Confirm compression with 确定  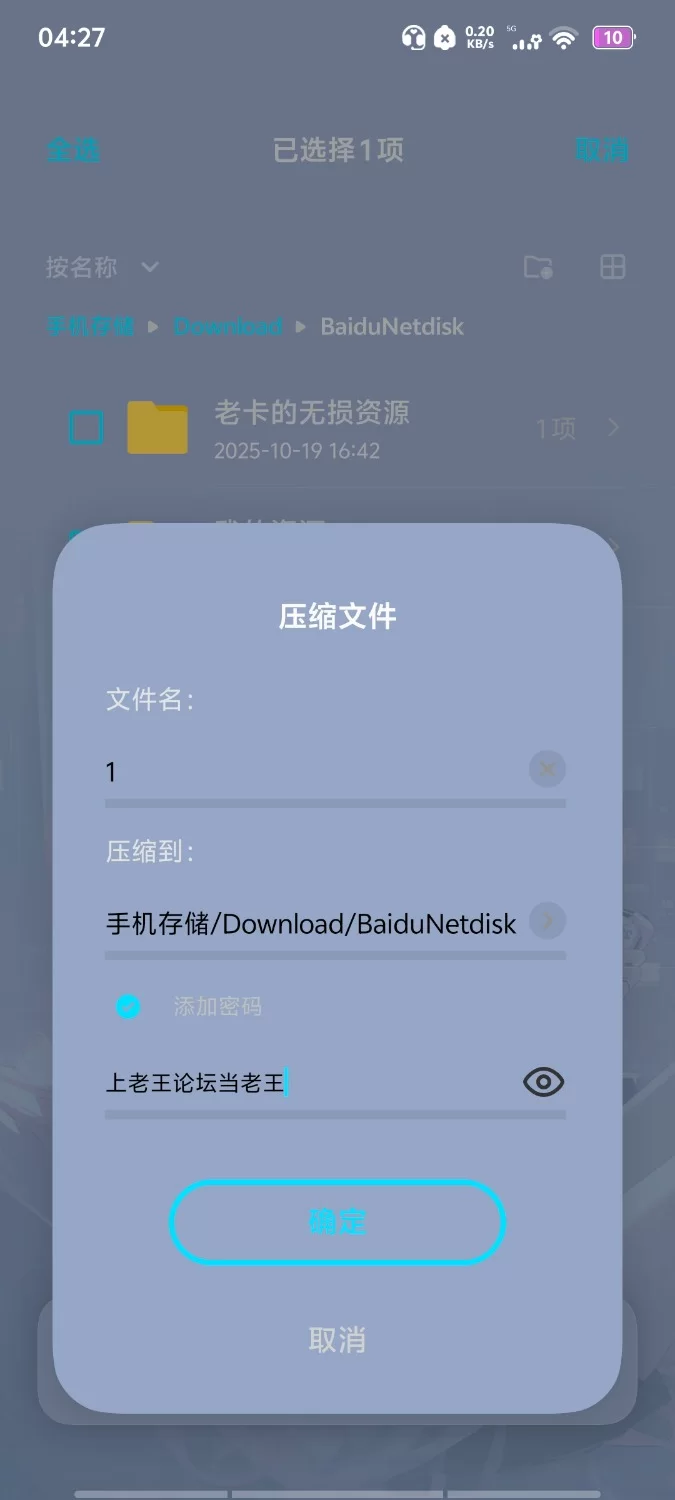click(x=337, y=1222)
